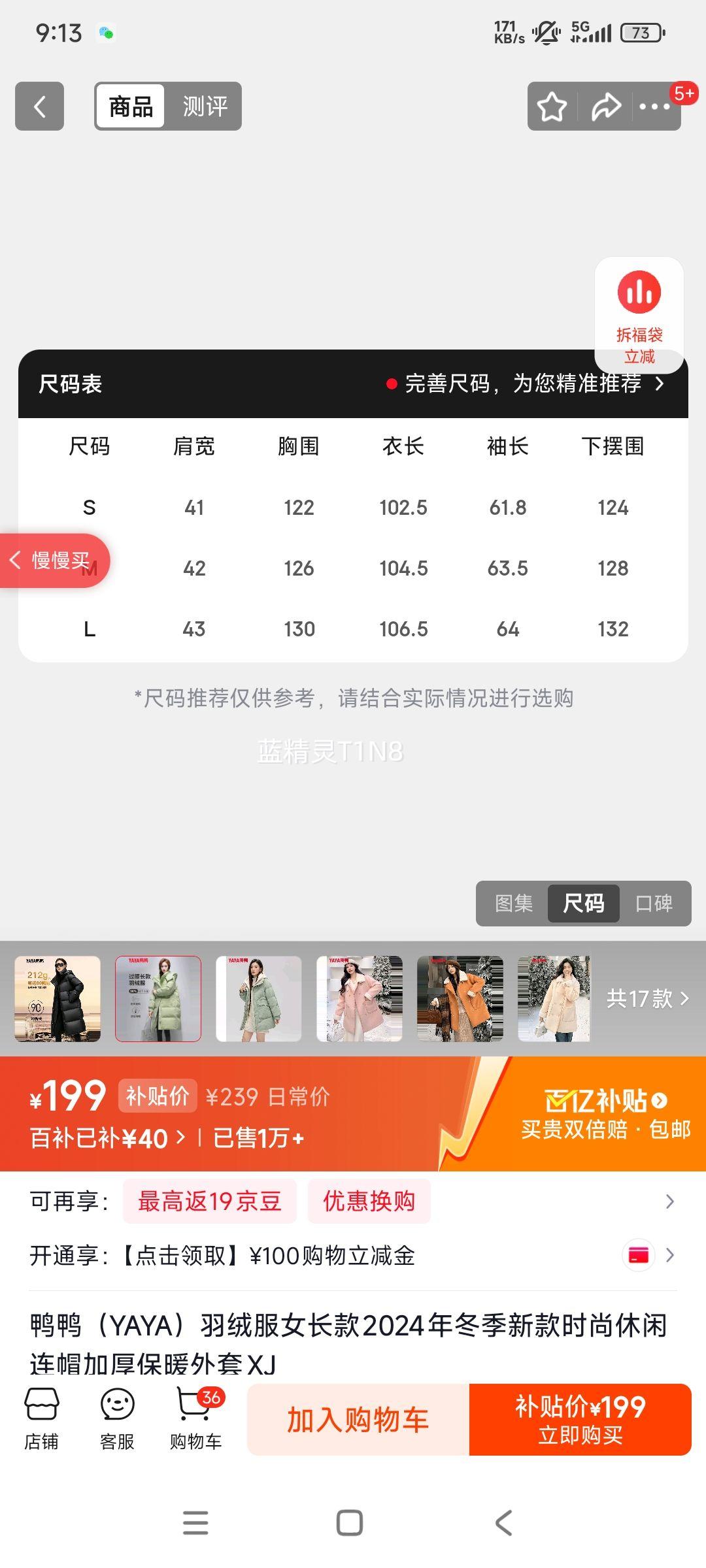Go back with the top-left back arrow
Screen dimensions: 706x1568
click(x=39, y=106)
